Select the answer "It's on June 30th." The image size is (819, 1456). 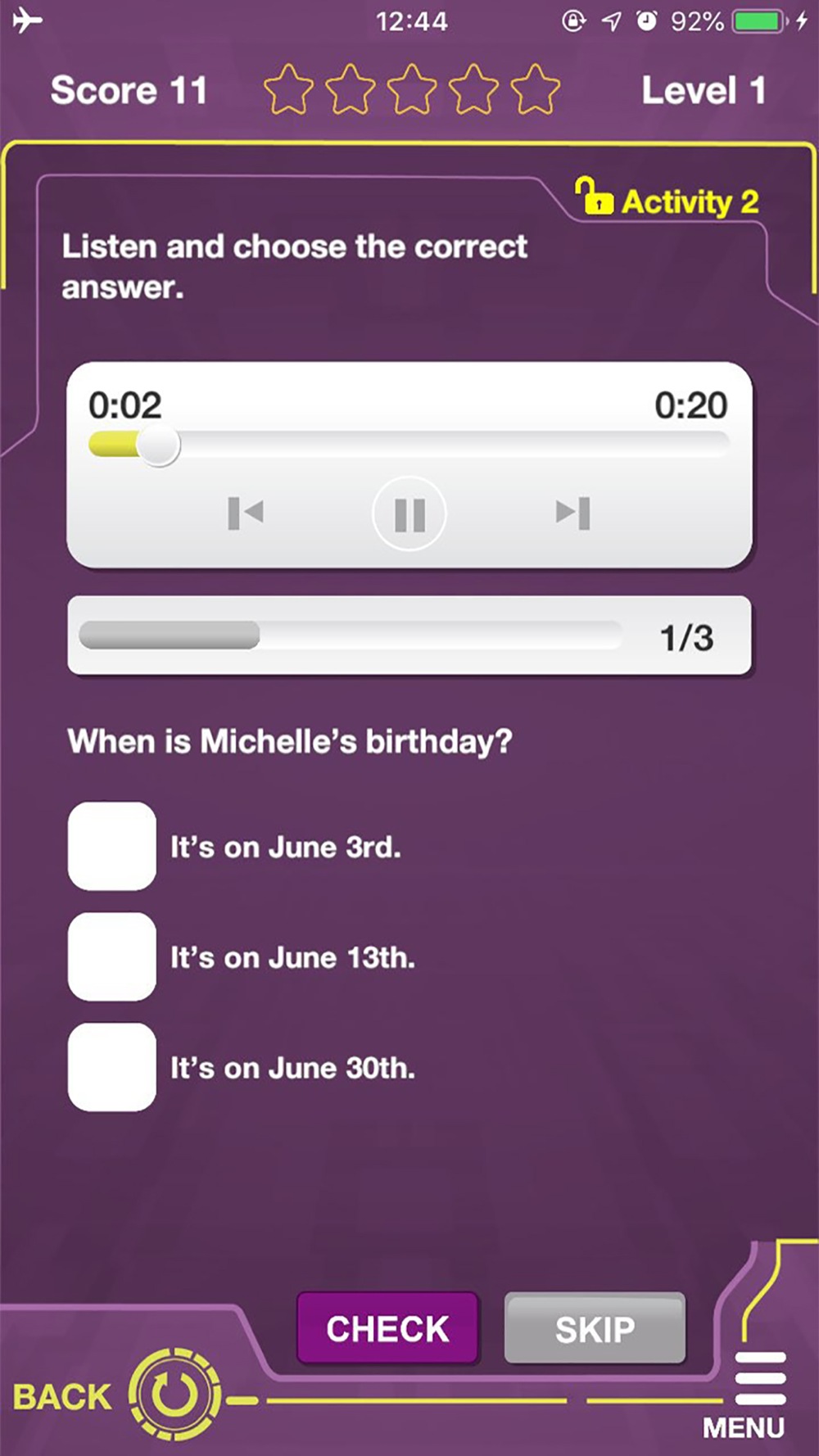click(112, 1067)
